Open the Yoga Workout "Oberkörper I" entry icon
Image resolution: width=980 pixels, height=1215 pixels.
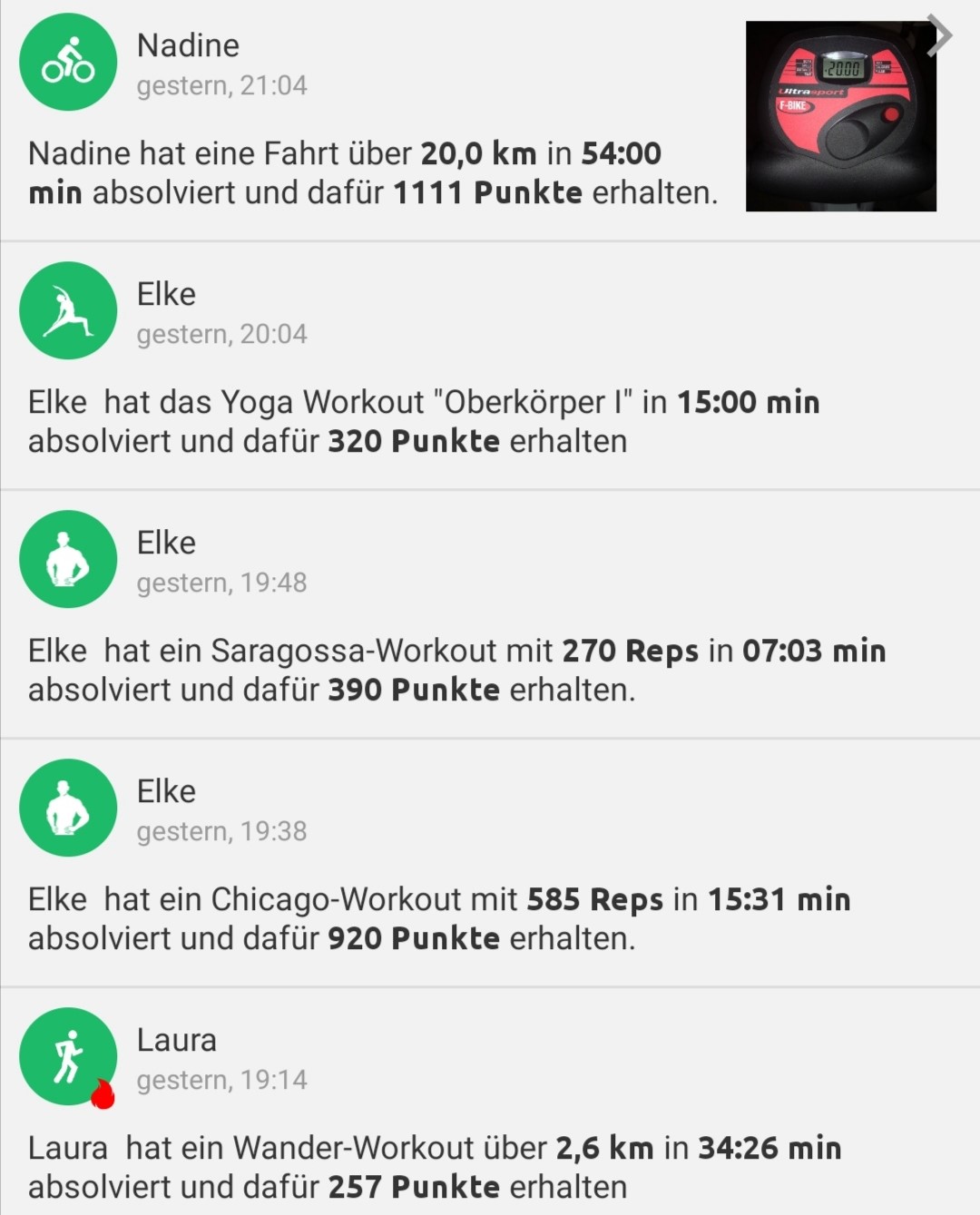point(67,310)
